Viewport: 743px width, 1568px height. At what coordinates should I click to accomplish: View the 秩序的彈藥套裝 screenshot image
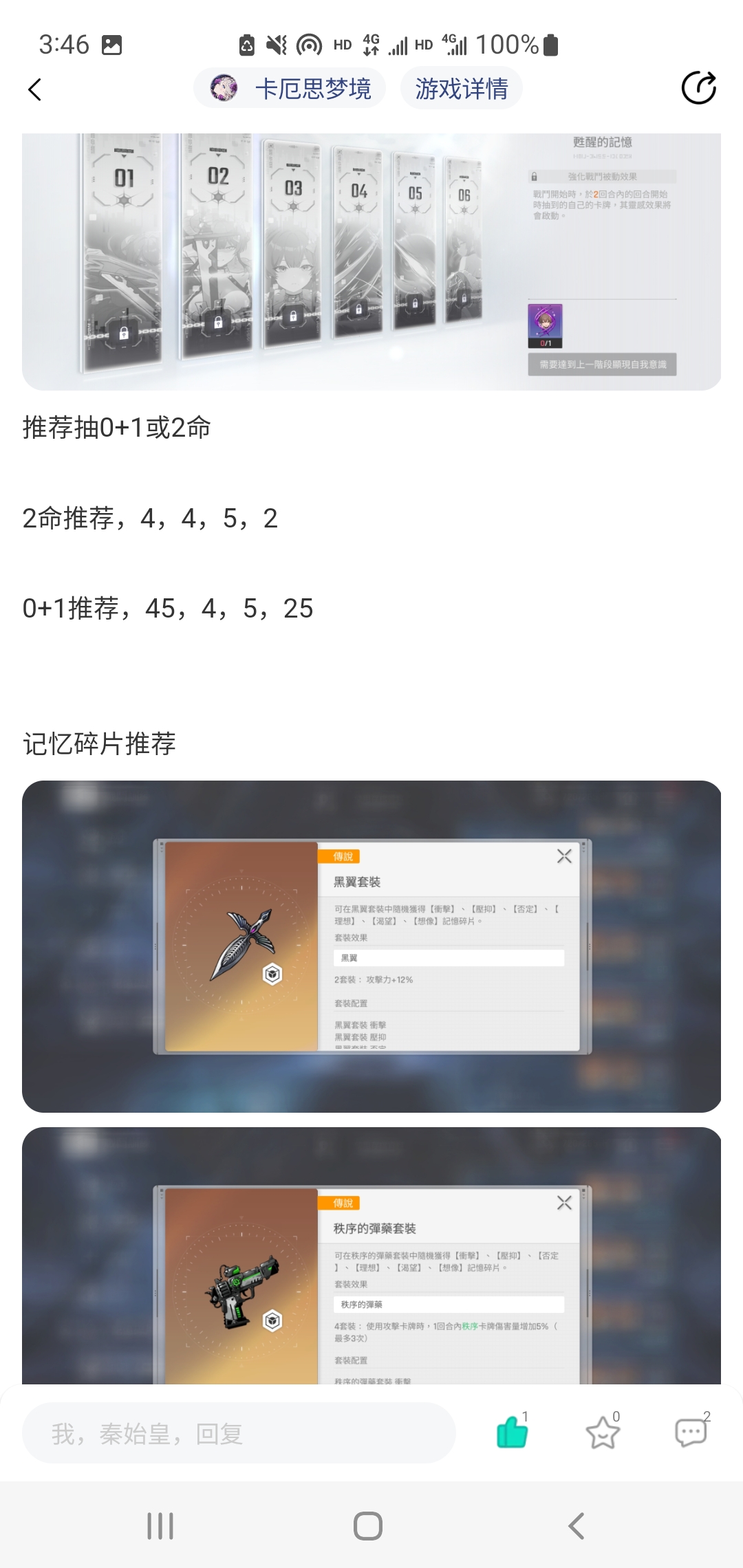[371, 1256]
